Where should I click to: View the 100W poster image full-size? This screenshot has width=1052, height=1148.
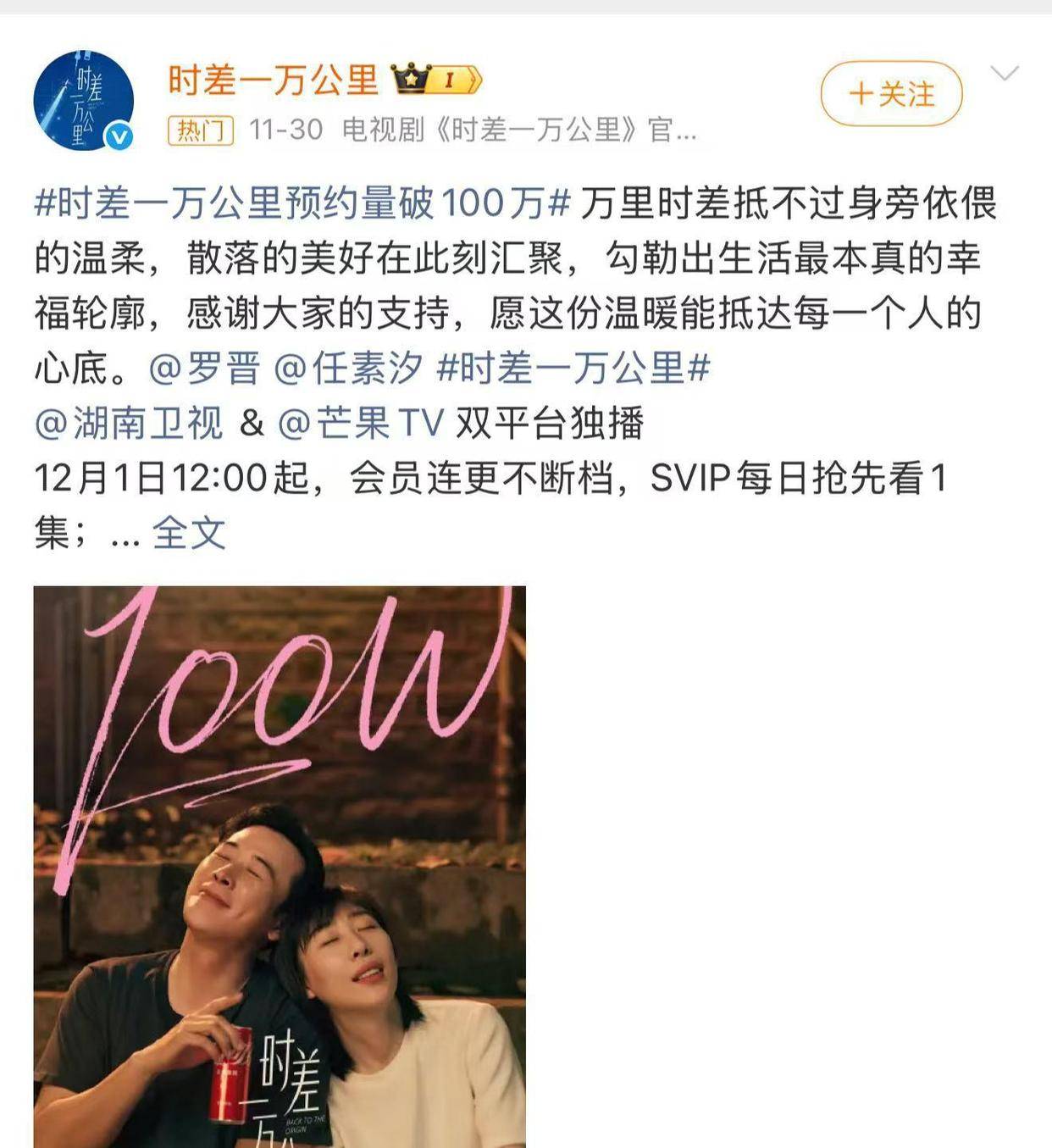pos(280,866)
